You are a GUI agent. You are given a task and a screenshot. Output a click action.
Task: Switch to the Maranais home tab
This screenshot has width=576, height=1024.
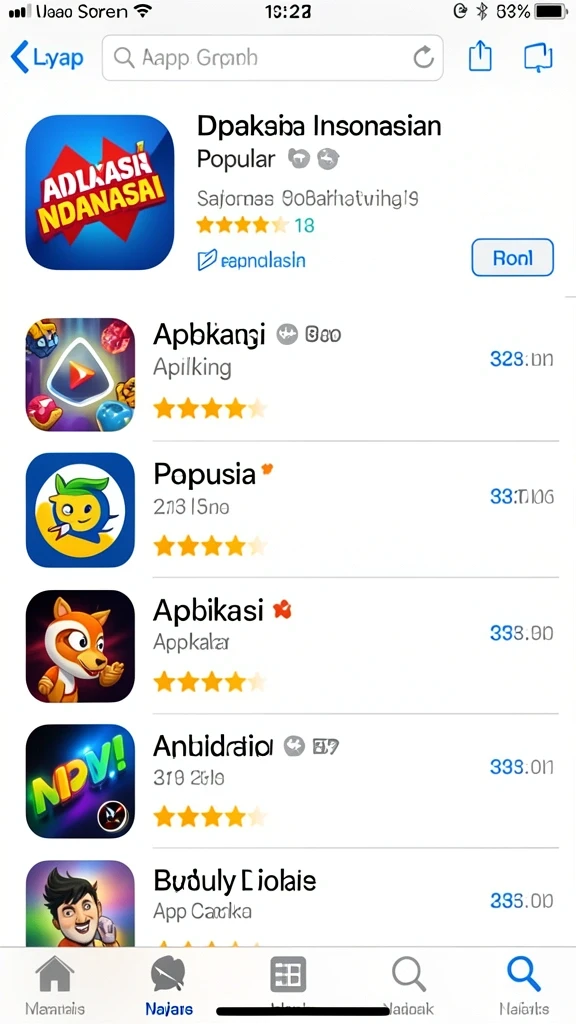[55, 985]
